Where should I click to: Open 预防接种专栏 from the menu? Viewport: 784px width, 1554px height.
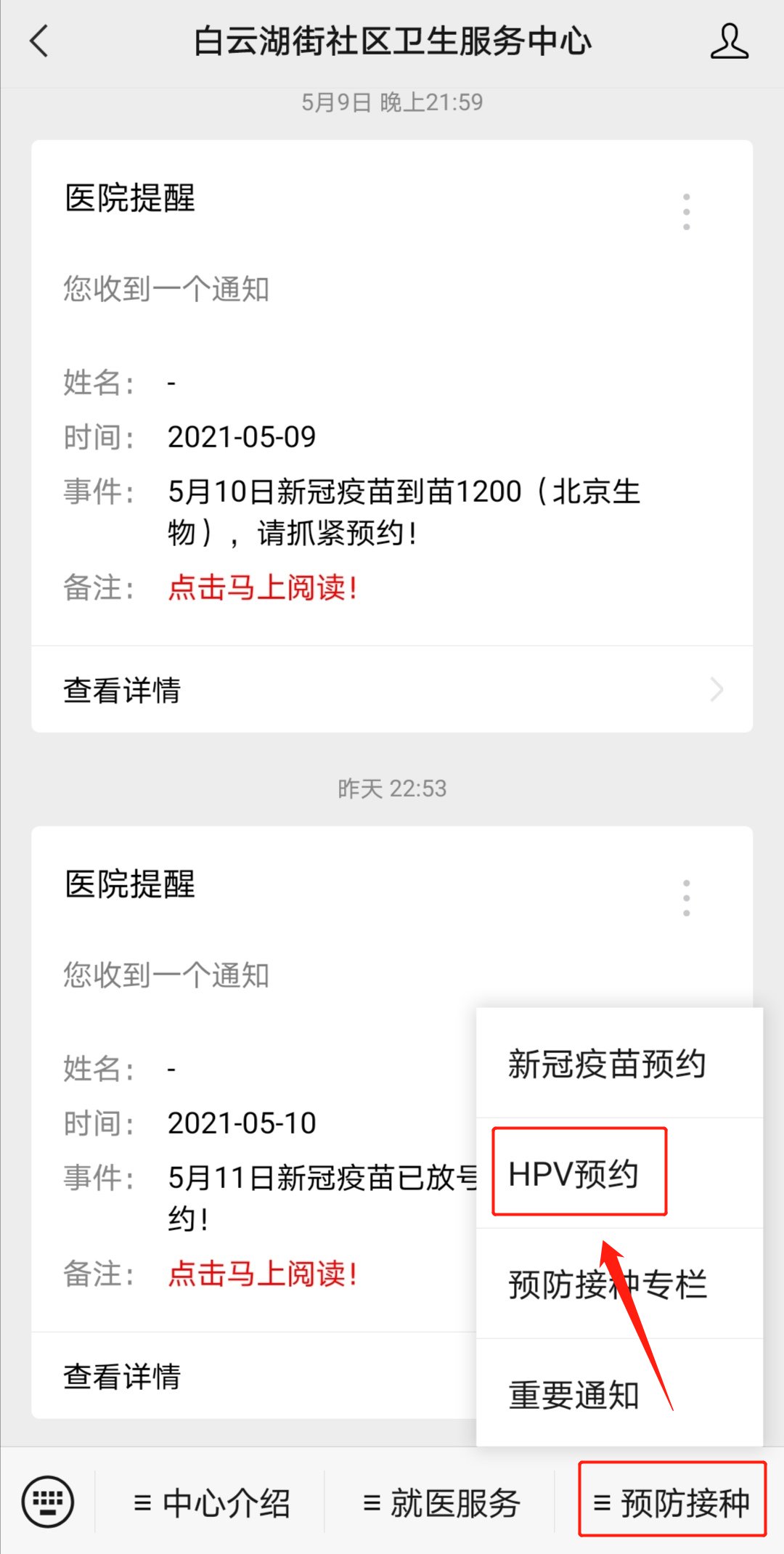607,1285
